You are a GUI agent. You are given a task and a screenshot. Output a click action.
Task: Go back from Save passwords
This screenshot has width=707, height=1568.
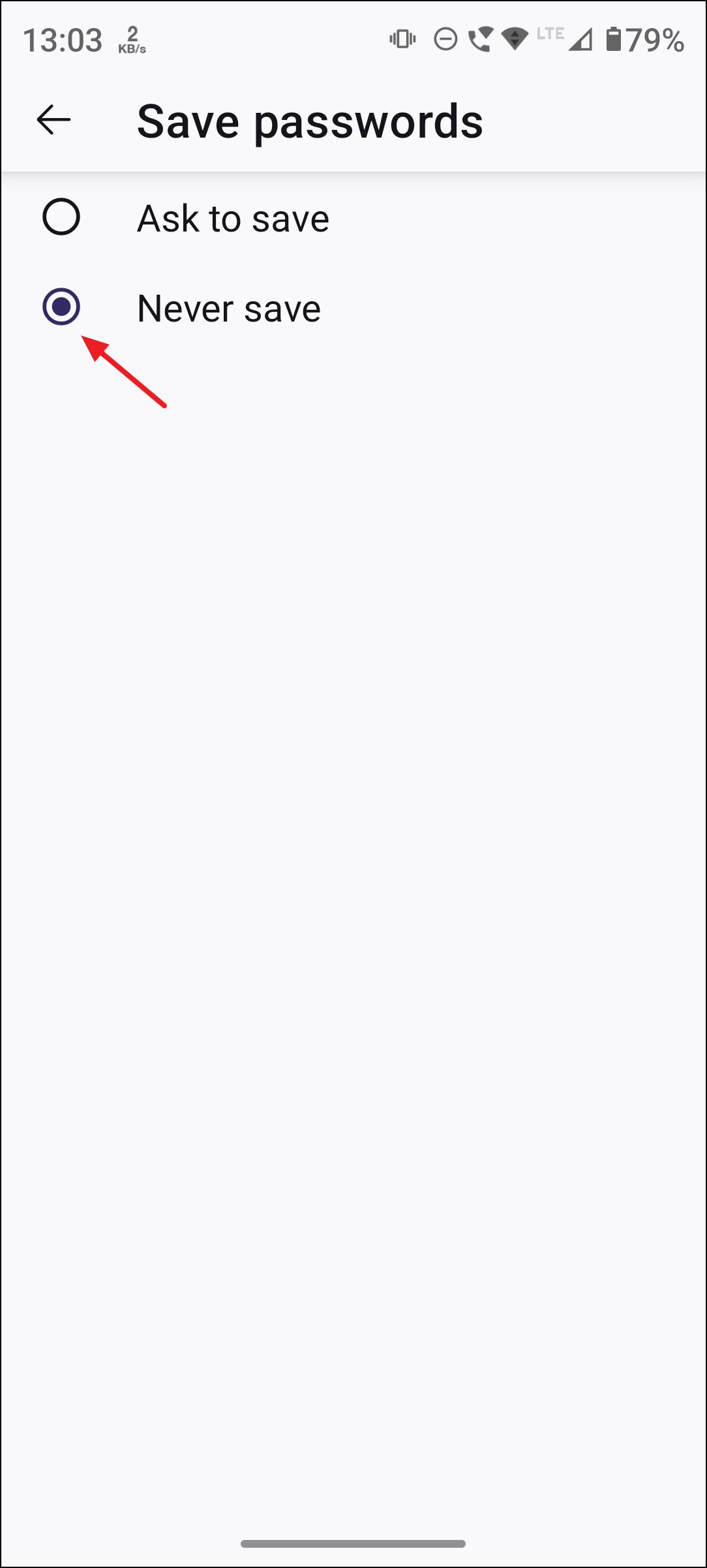click(x=53, y=120)
